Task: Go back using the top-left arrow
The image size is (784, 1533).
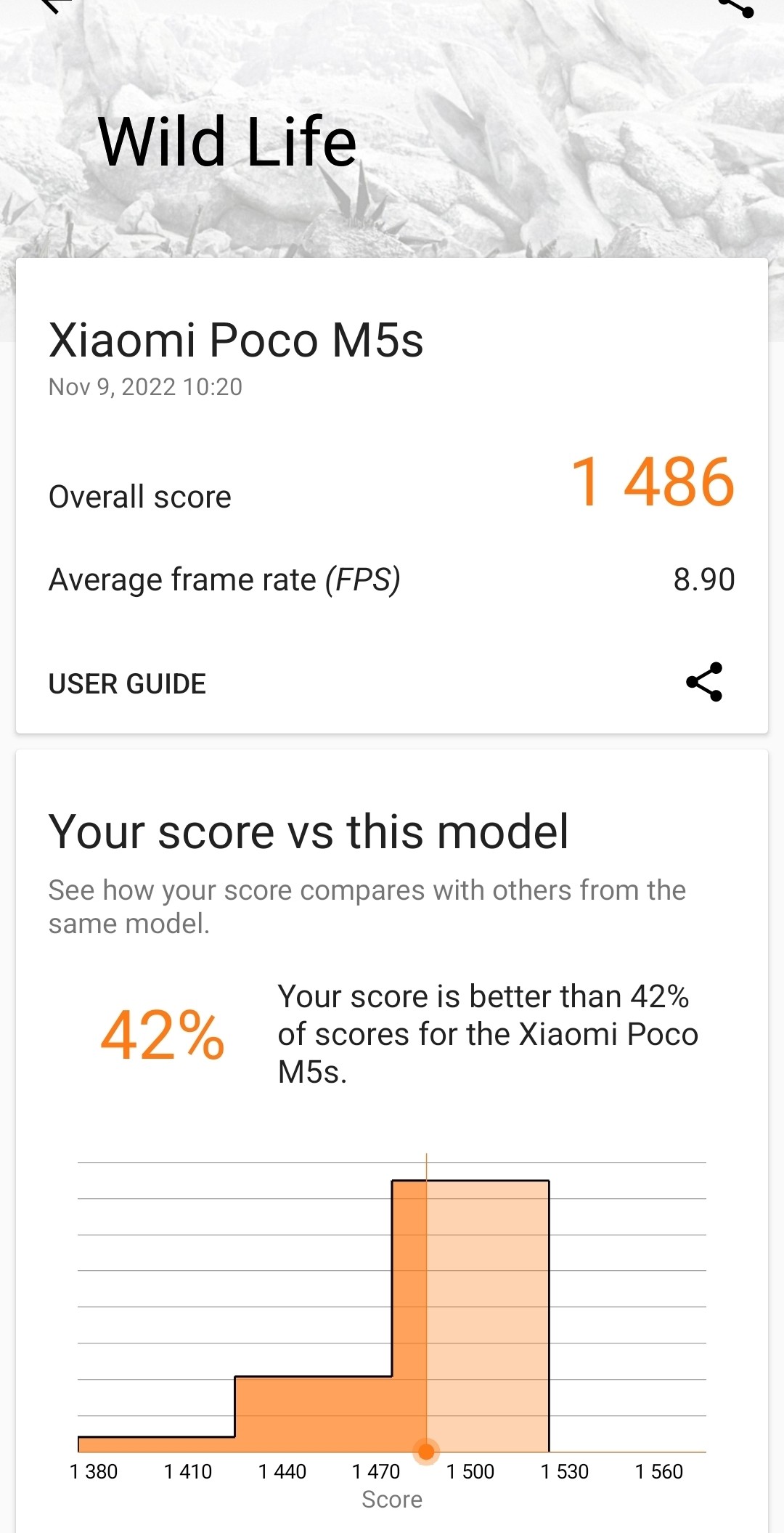Action: [x=52, y=6]
